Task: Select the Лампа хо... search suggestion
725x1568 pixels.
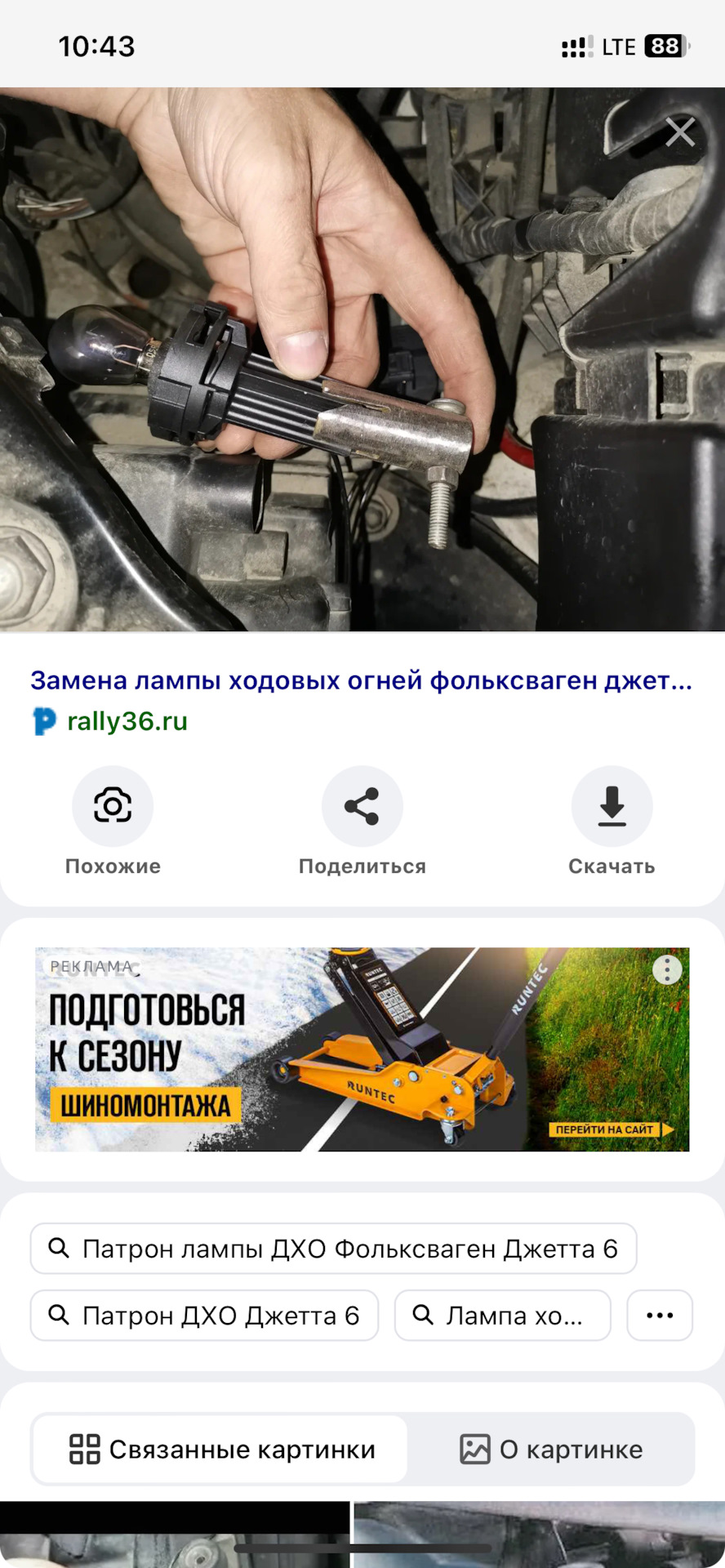Action: 502,1316
